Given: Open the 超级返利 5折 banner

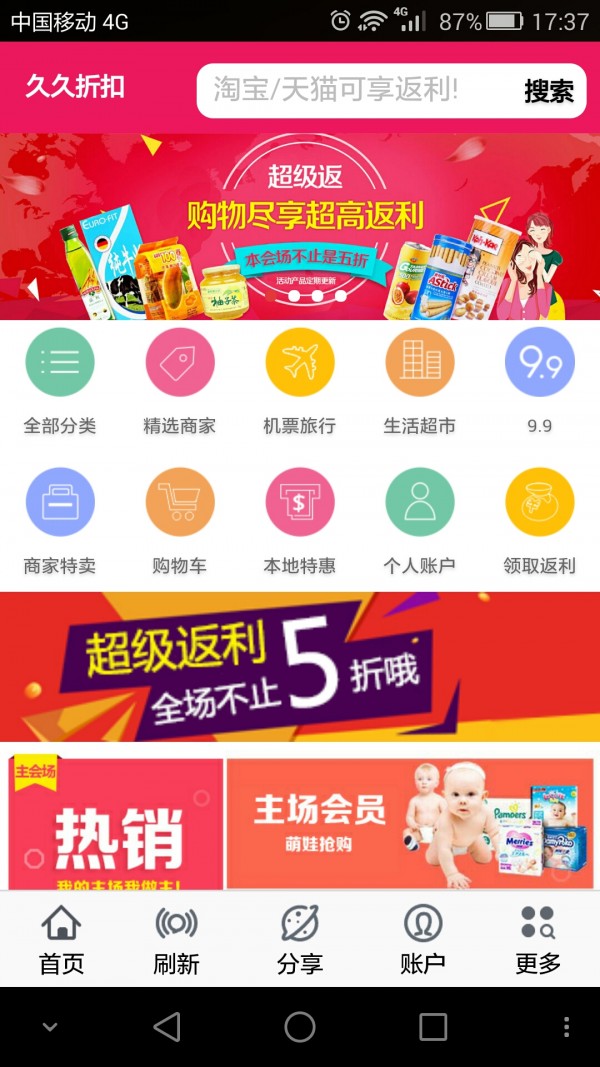Looking at the screenshot, I should 300,667.
